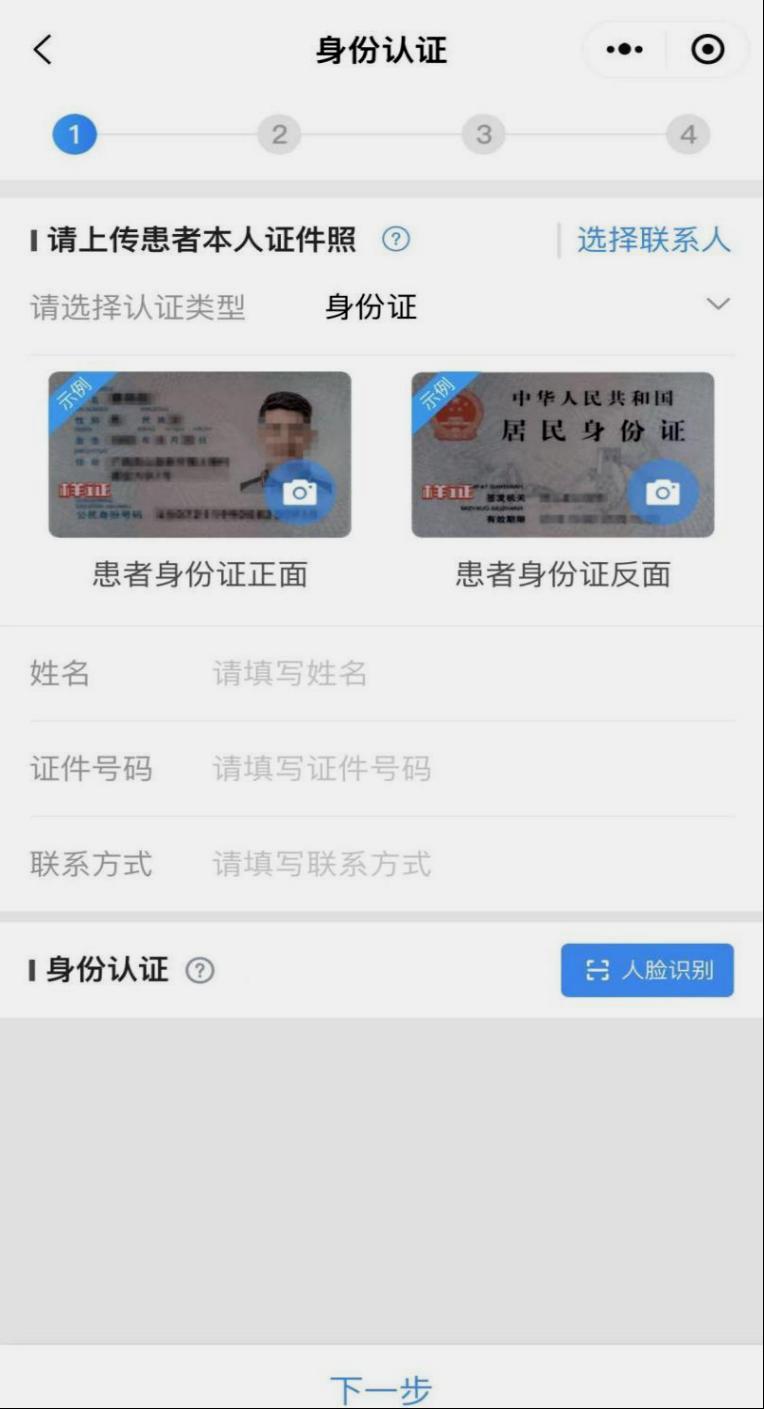Open help icon beside 请上传患者本人证件照
Viewport: 764px width, 1409px height.
point(397,240)
